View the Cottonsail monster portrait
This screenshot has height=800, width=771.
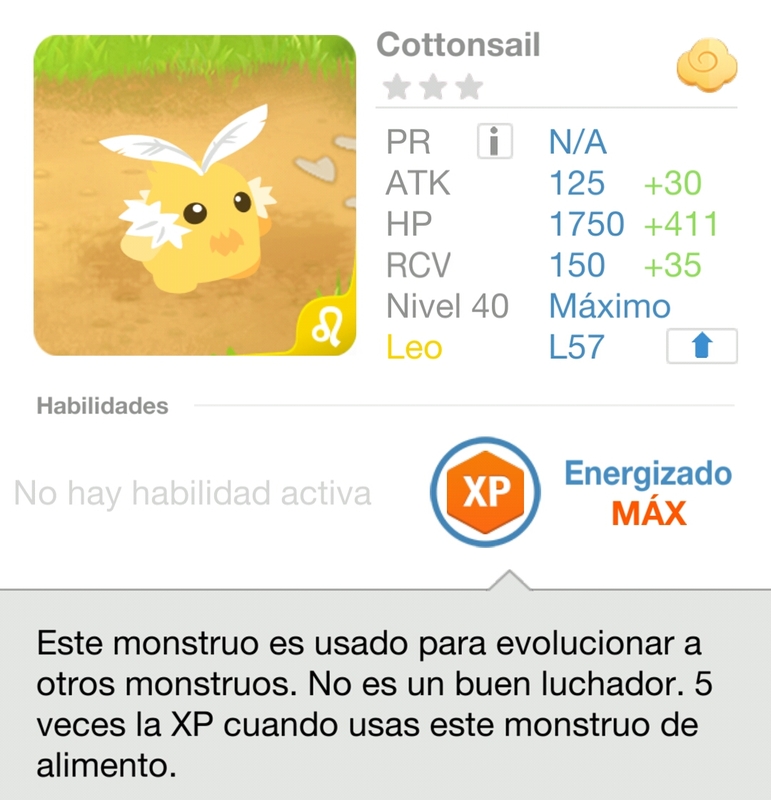pos(195,196)
